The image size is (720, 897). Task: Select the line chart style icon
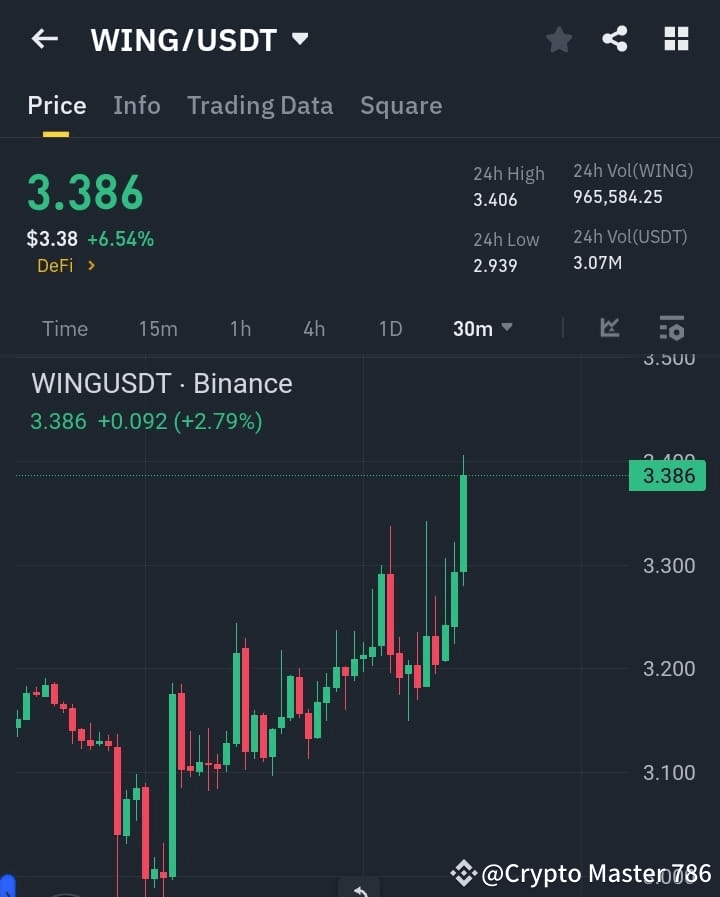click(x=610, y=328)
